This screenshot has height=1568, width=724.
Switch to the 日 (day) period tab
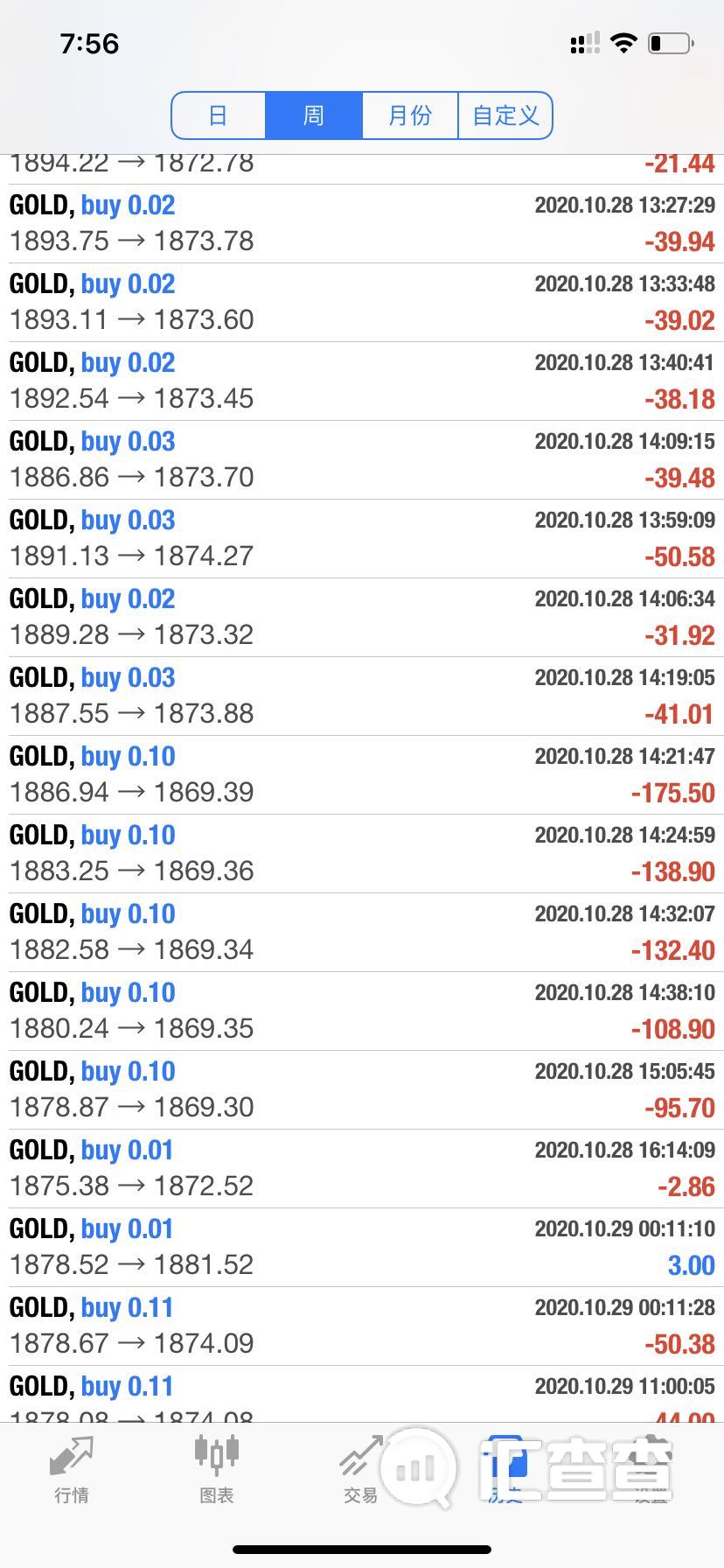click(219, 115)
